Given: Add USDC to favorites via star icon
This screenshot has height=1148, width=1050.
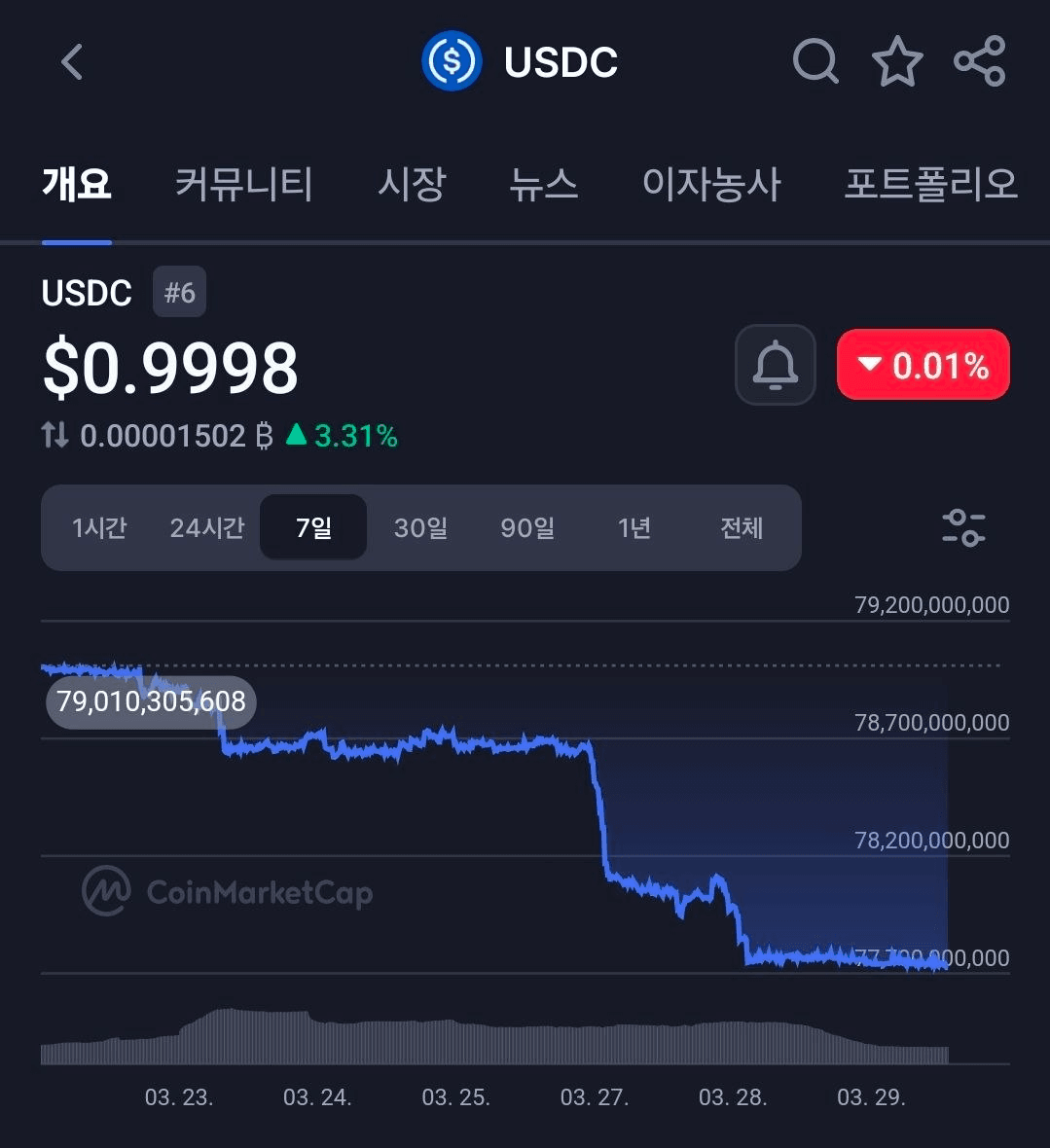Looking at the screenshot, I should point(897,60).
